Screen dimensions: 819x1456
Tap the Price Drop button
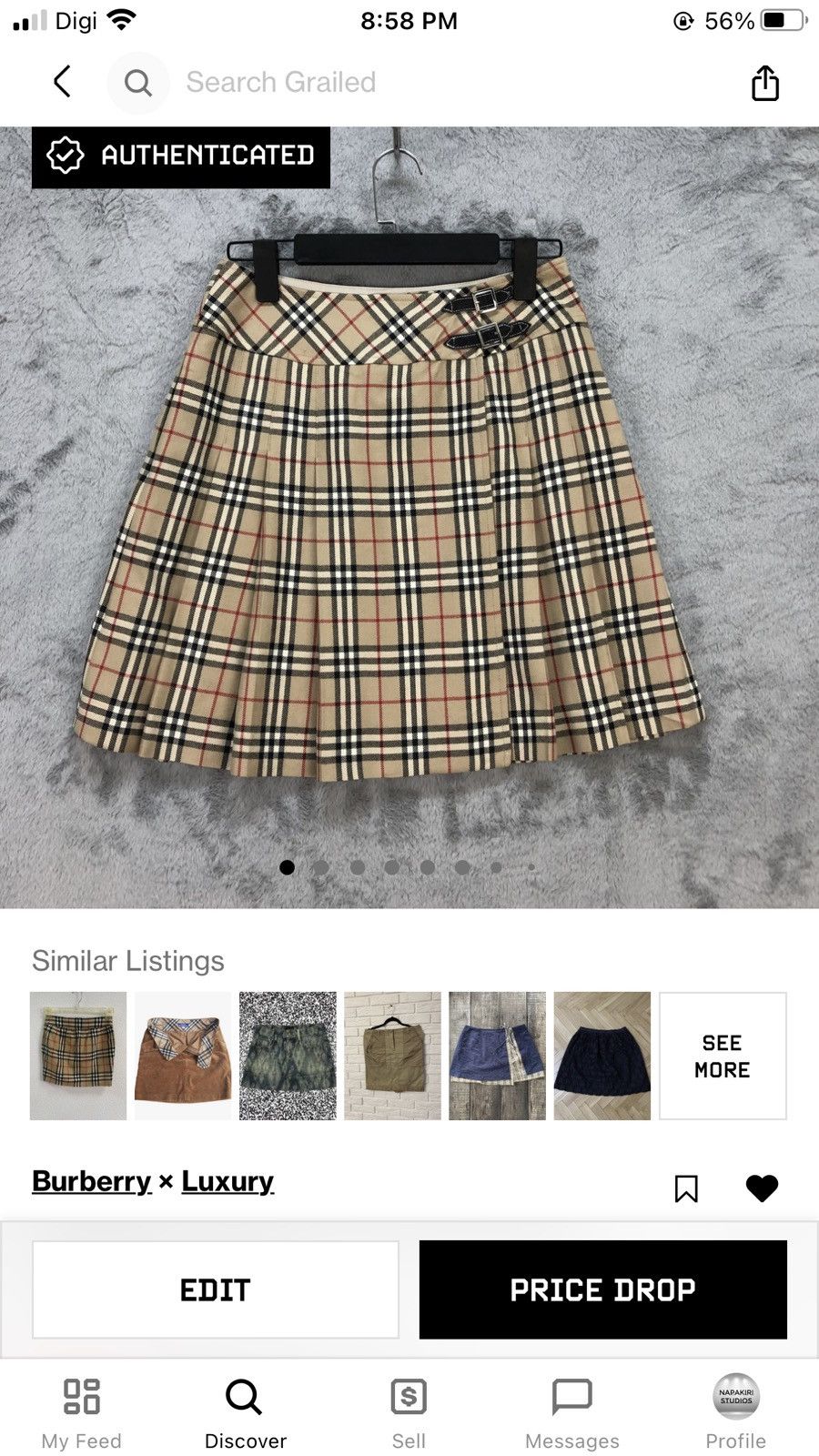602,1289
